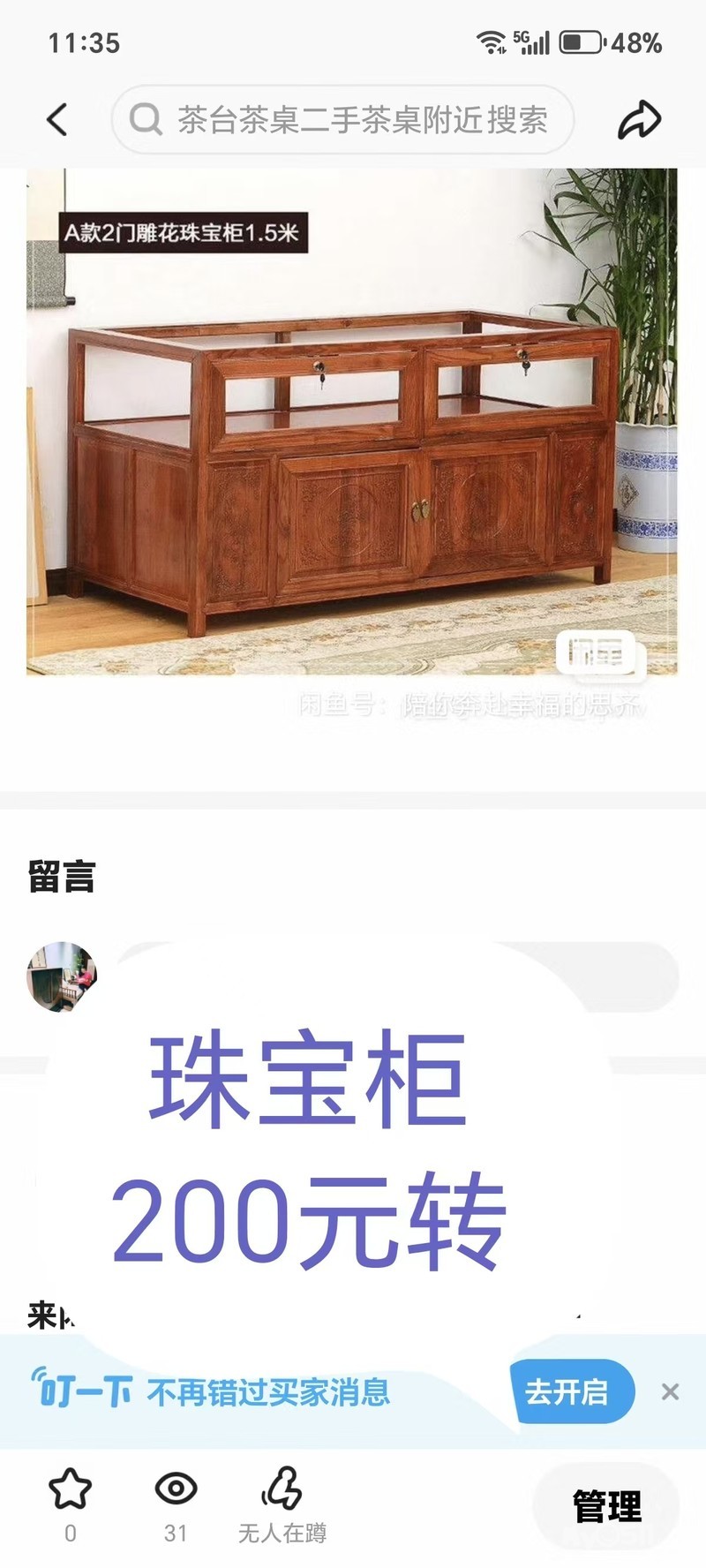This screenshot has height=1568, width=706.
Task: Favorite this item with the star icon
Action: point(70,1490)
